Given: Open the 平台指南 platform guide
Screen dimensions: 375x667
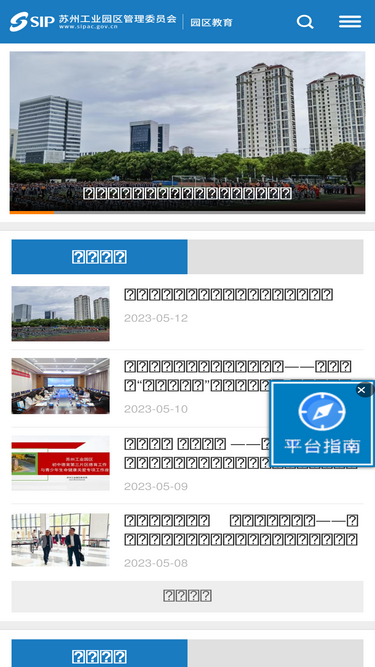Looking at the screenshot, I should pos(322,425).
